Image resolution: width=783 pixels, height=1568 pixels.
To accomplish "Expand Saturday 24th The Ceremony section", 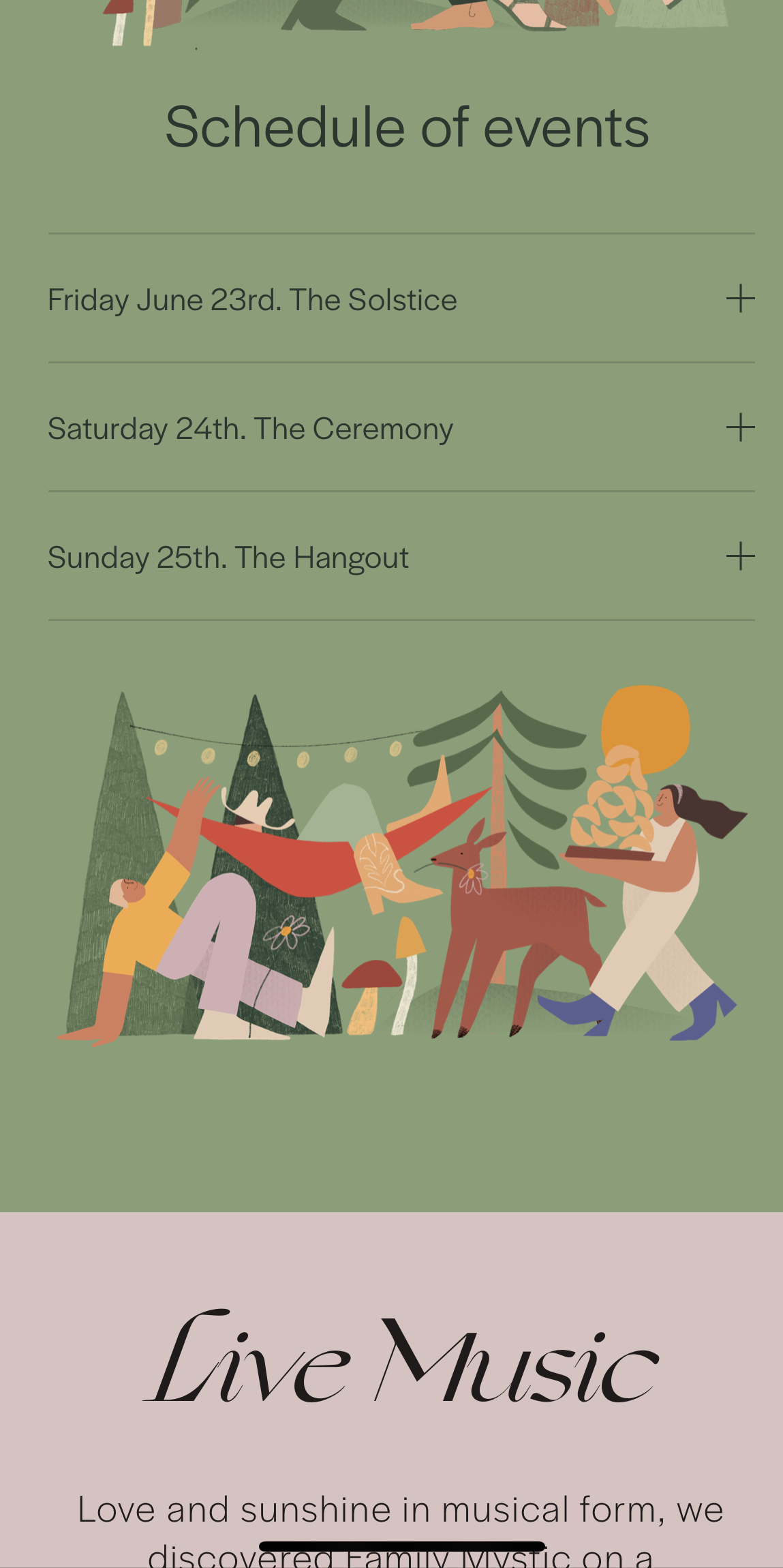I will (x=740, y=428).
